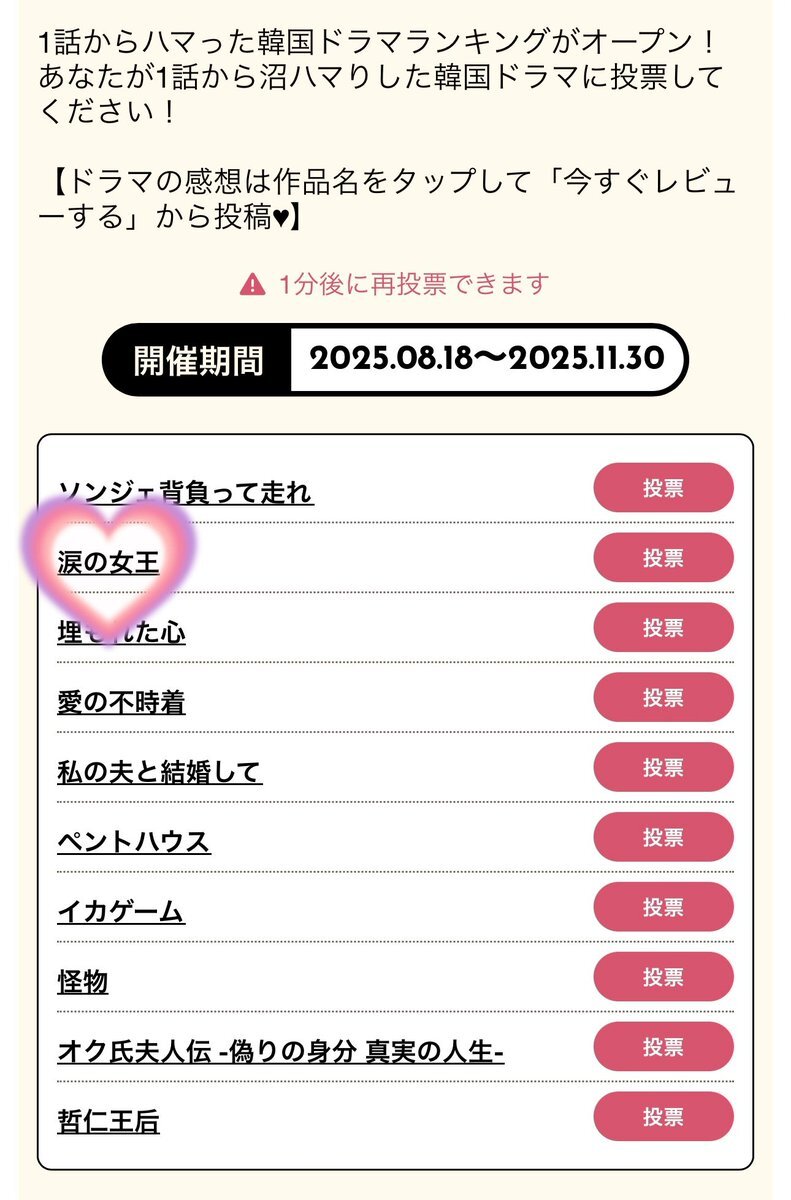
Task: Vote for ペントハウス
Action: tap(663, 837)
